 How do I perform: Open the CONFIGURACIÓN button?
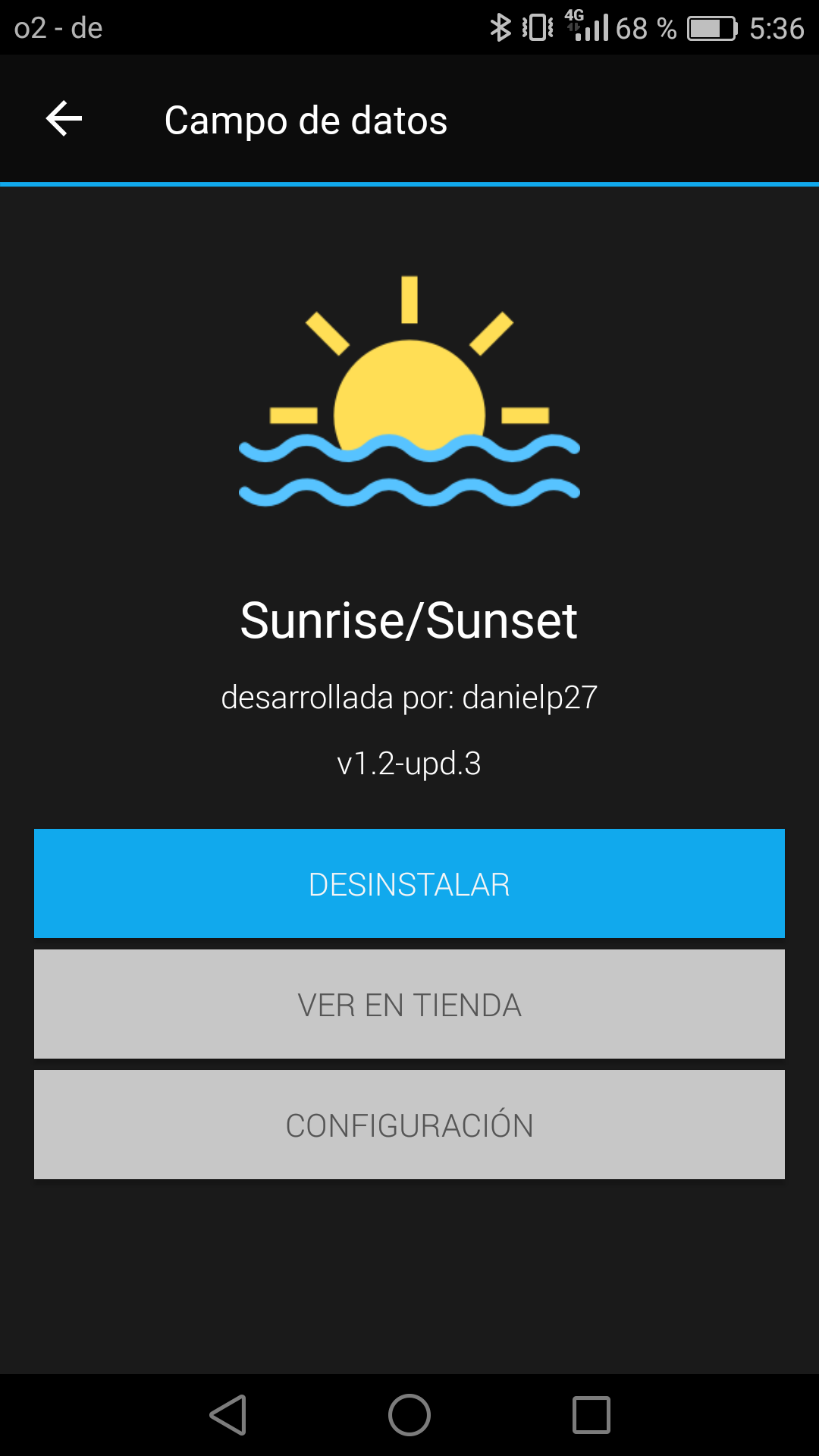[x=409, y=1125]
